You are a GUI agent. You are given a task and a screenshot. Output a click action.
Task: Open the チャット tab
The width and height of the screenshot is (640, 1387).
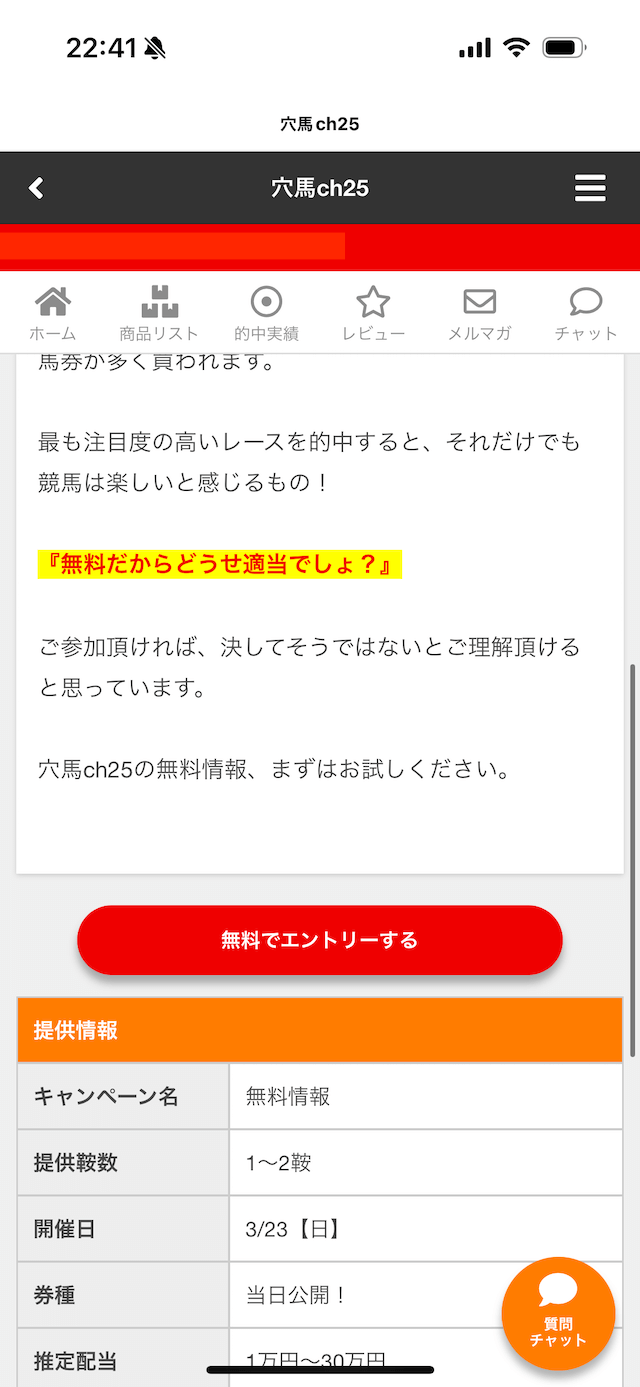(586, 313)
